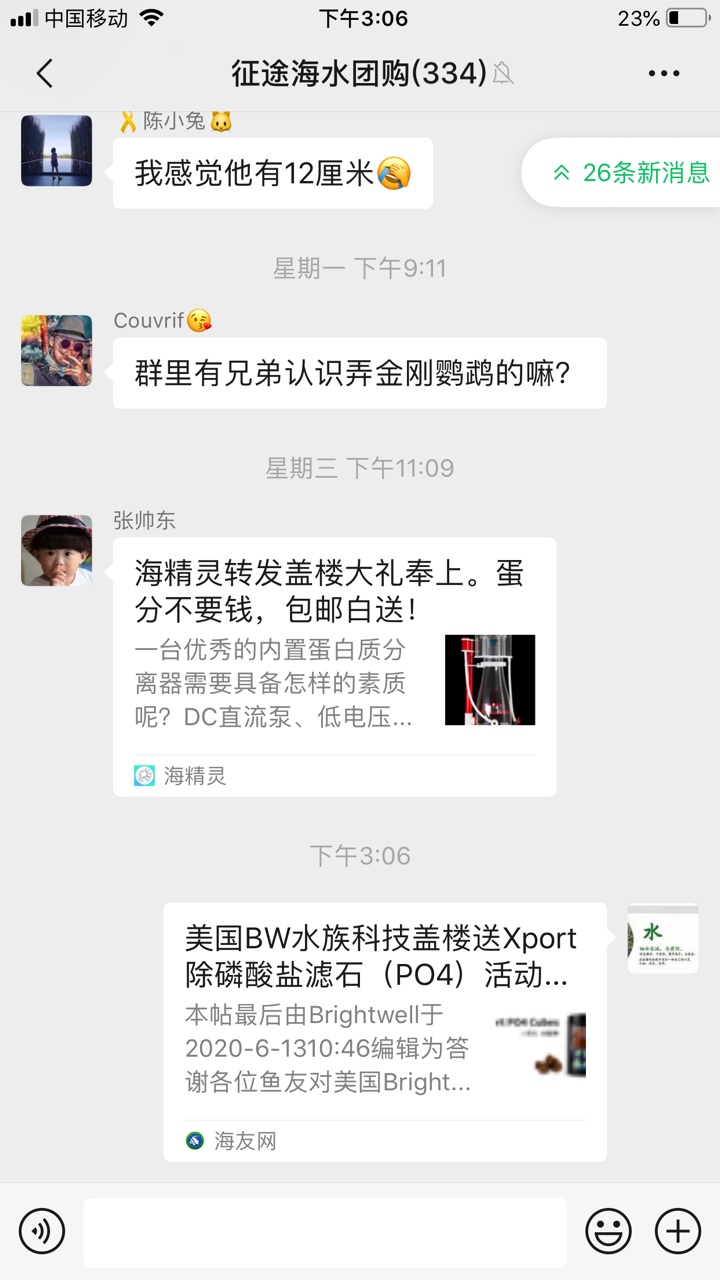View your own avatar next to the sent link
Screen dimensions: 720x1280
(x=663, y=939)
